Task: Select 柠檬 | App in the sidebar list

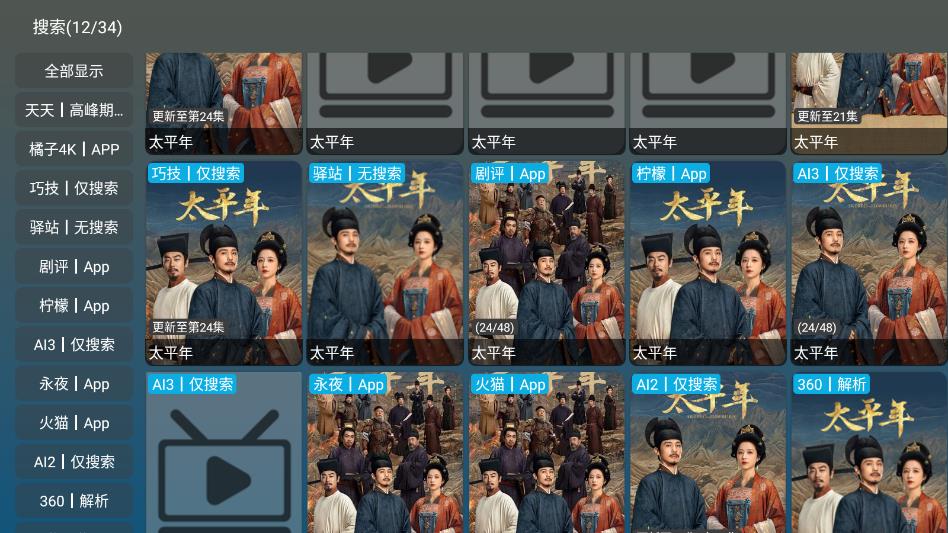Action: (74, 306)
